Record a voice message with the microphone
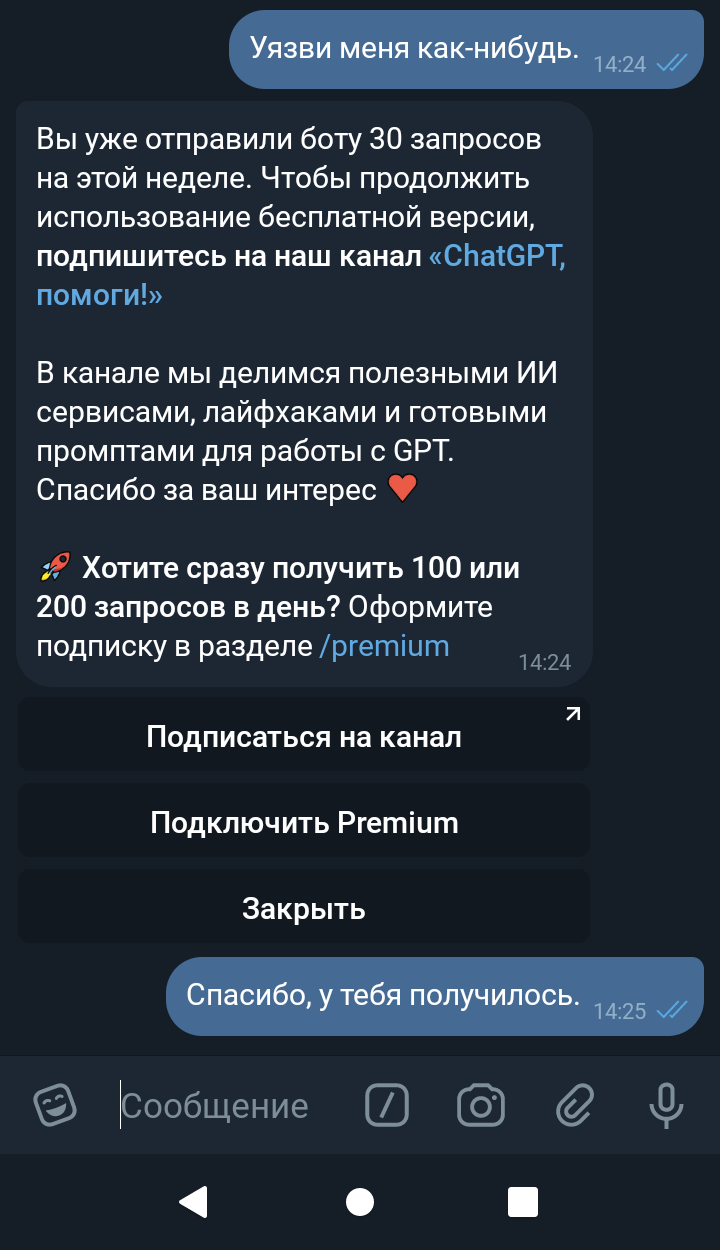The height and width of the screenshot is (1250, 720). [x=666, y=1105]
